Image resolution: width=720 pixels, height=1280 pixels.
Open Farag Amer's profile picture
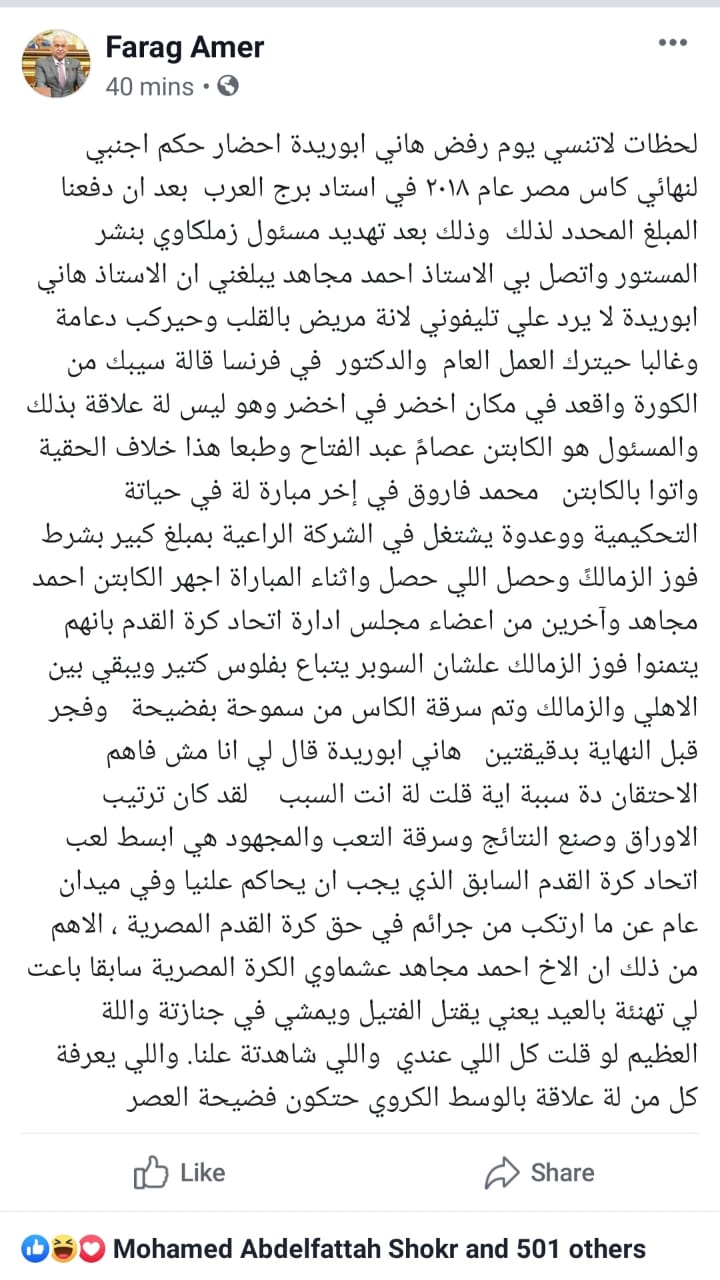[57, 63]
